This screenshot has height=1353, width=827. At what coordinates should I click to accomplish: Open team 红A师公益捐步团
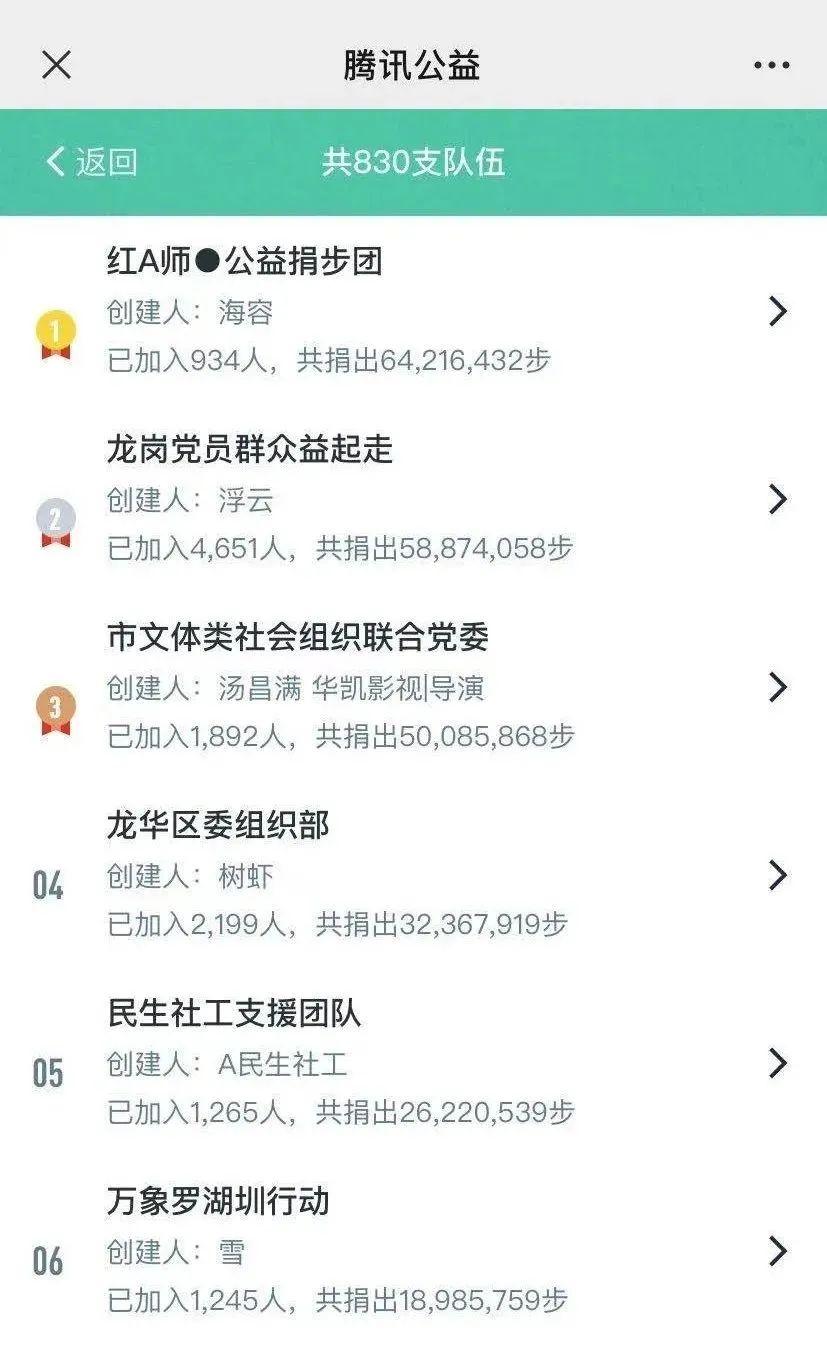(413, 311)
